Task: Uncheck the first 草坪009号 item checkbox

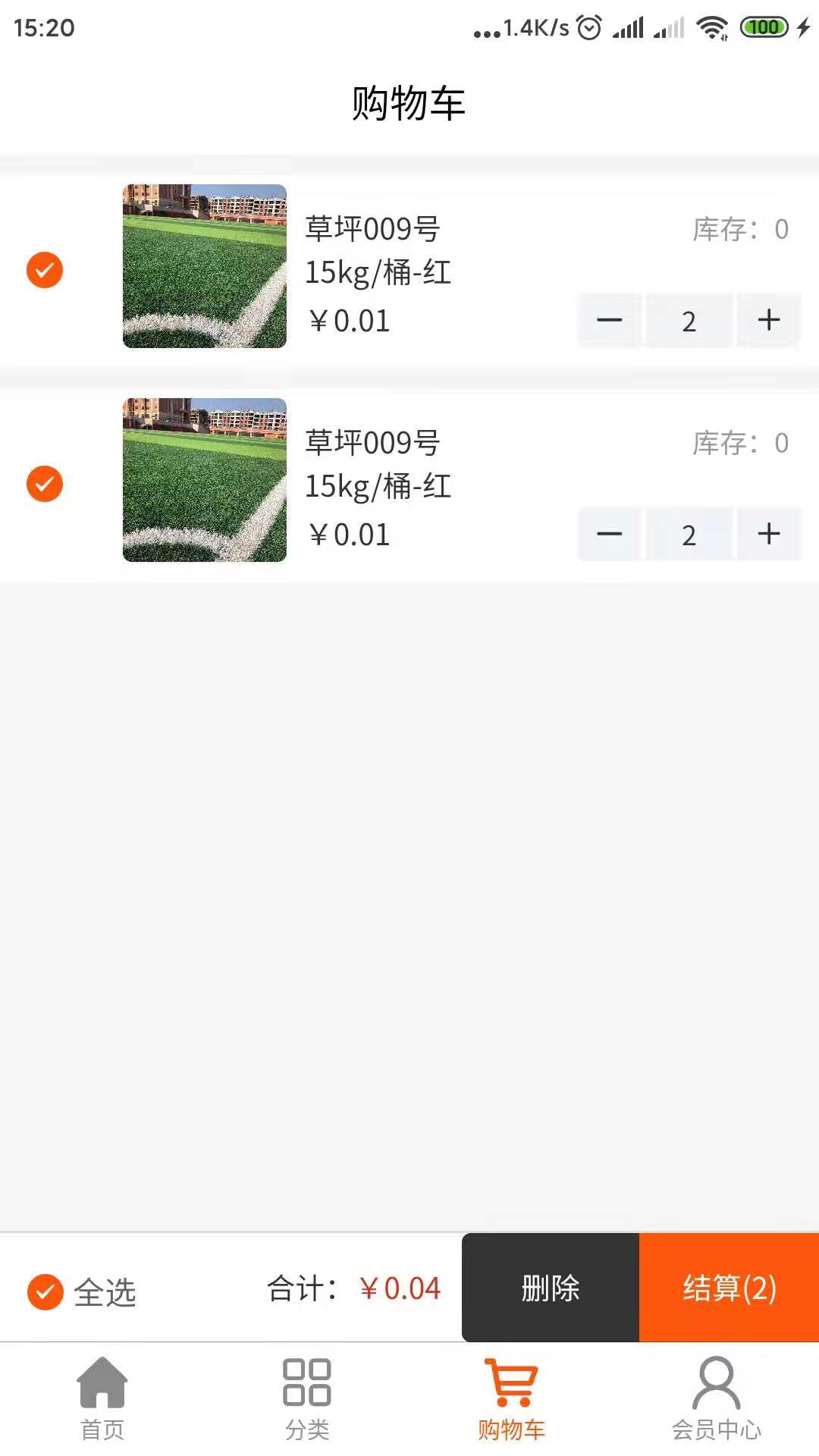Action: coord(45,270)
